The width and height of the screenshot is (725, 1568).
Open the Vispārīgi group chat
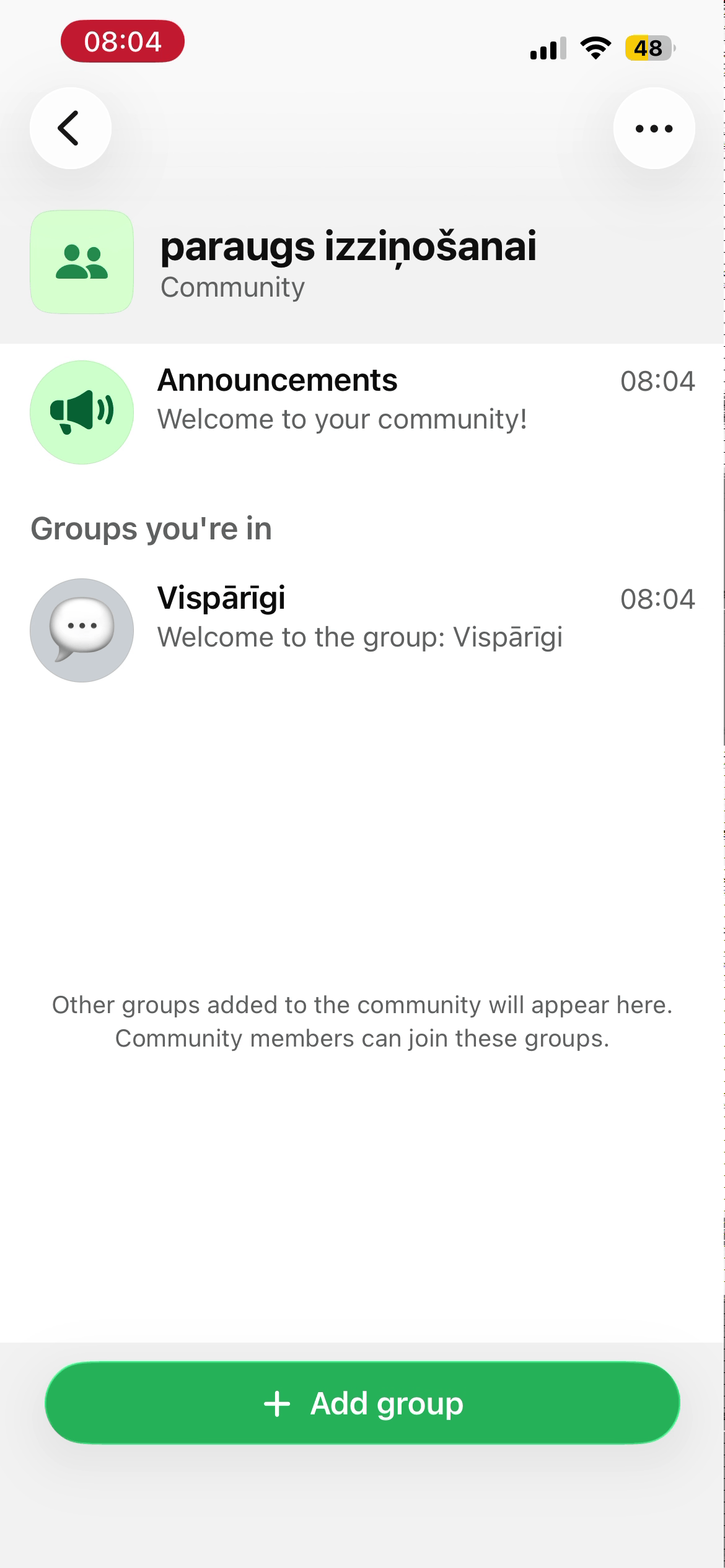362,630
